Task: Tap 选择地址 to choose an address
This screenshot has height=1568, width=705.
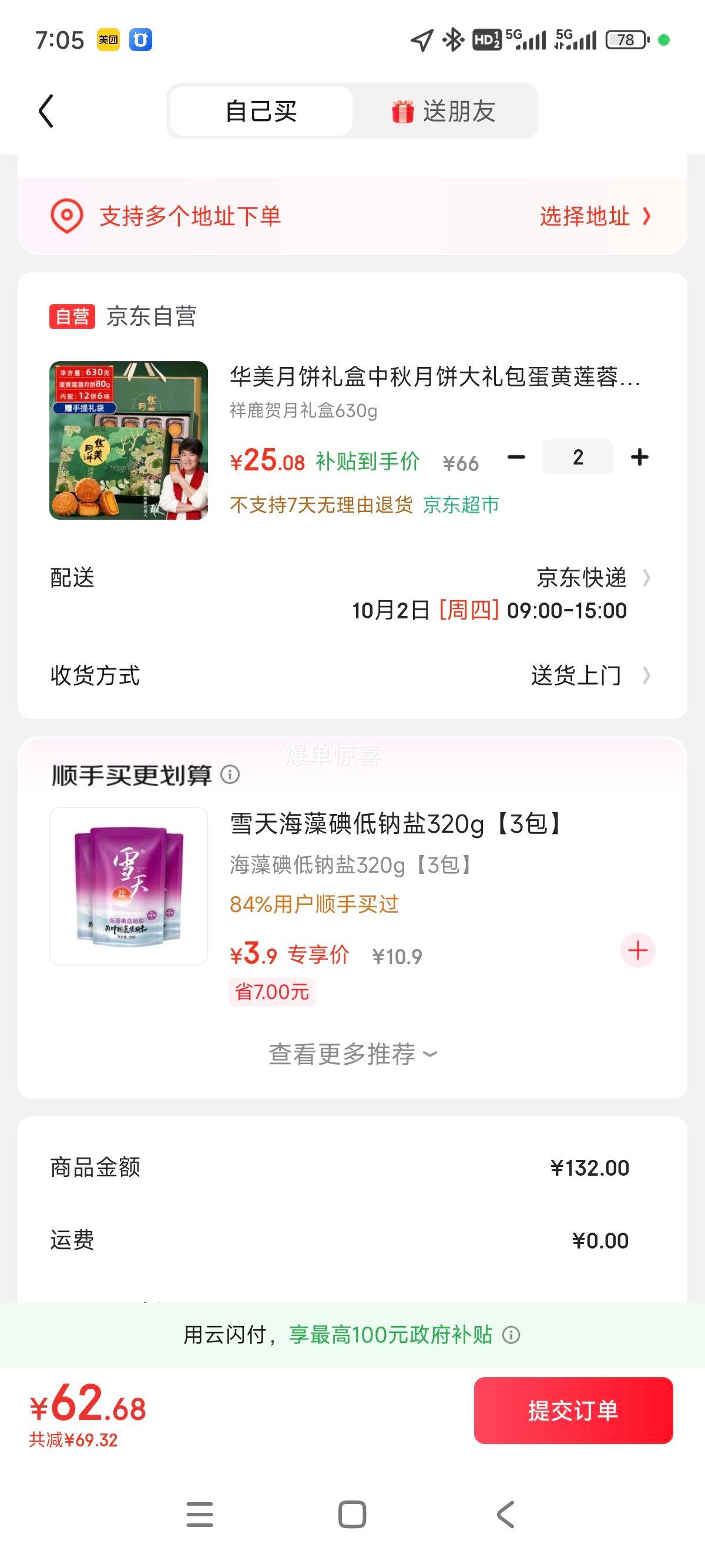Action: pyautogui.click(x=586, y=216)
